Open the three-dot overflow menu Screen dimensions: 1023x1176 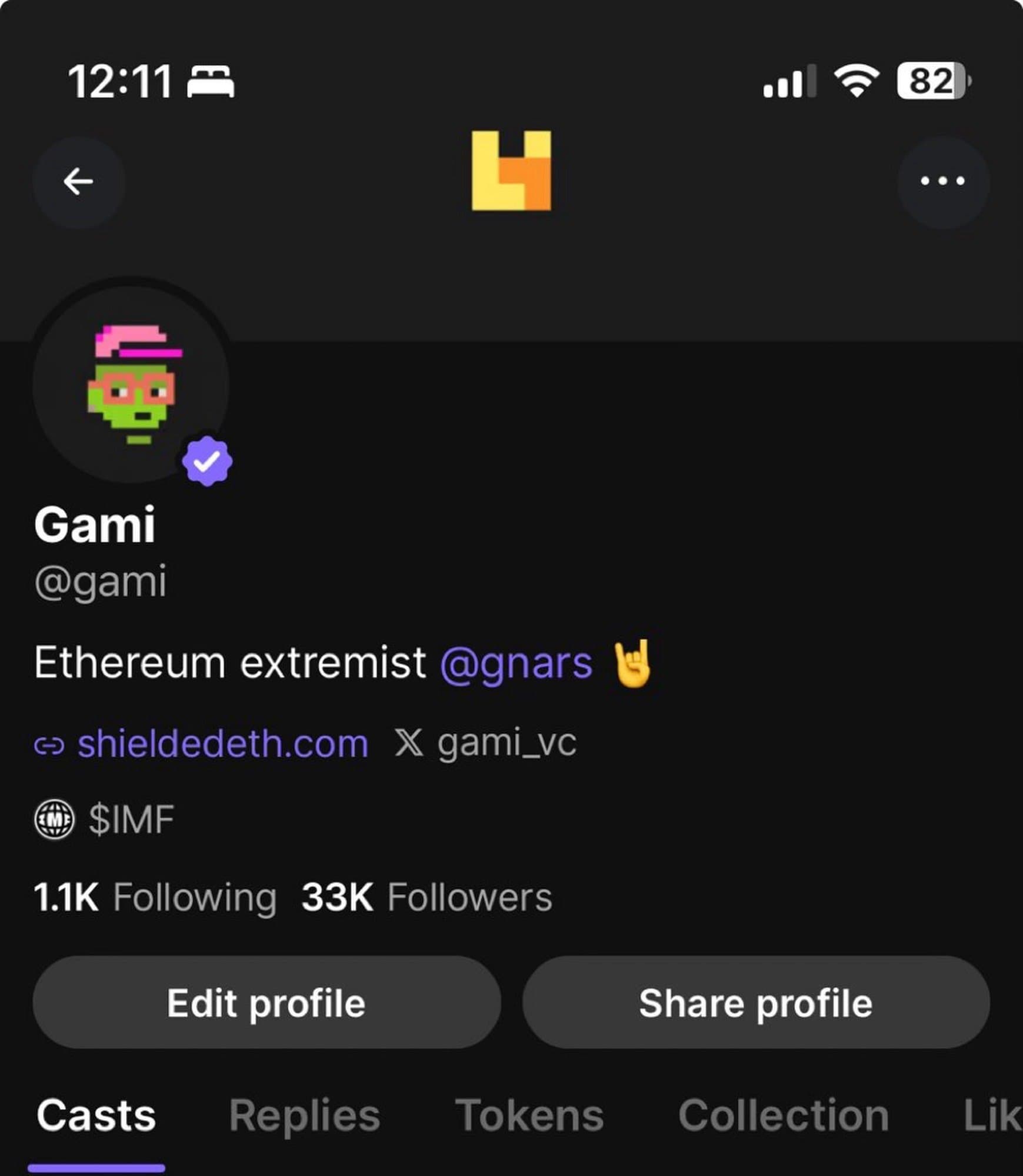[942, 181]
